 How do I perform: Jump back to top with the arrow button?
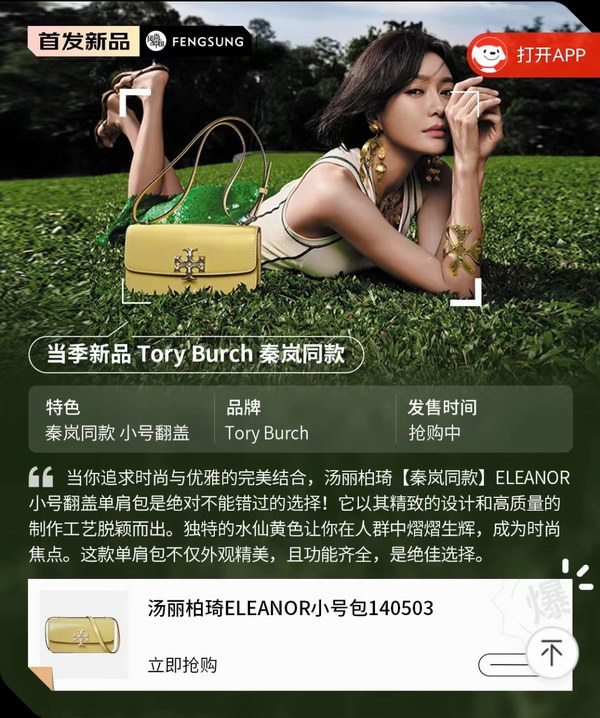click(551, 654)
